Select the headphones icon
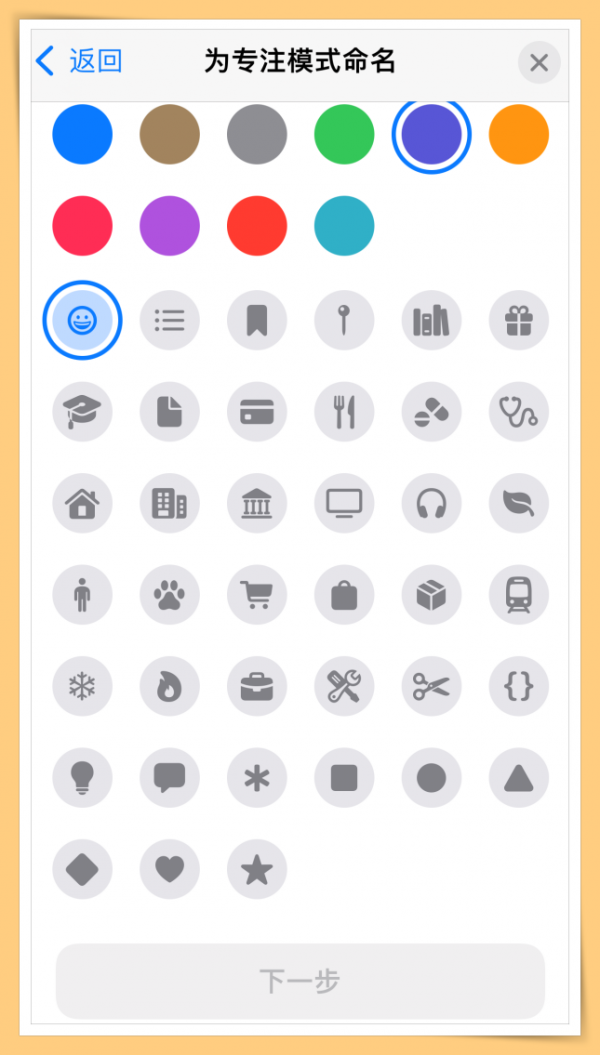Image resolution: width=600 pixels, height=1055 pixels. [431, 503]
